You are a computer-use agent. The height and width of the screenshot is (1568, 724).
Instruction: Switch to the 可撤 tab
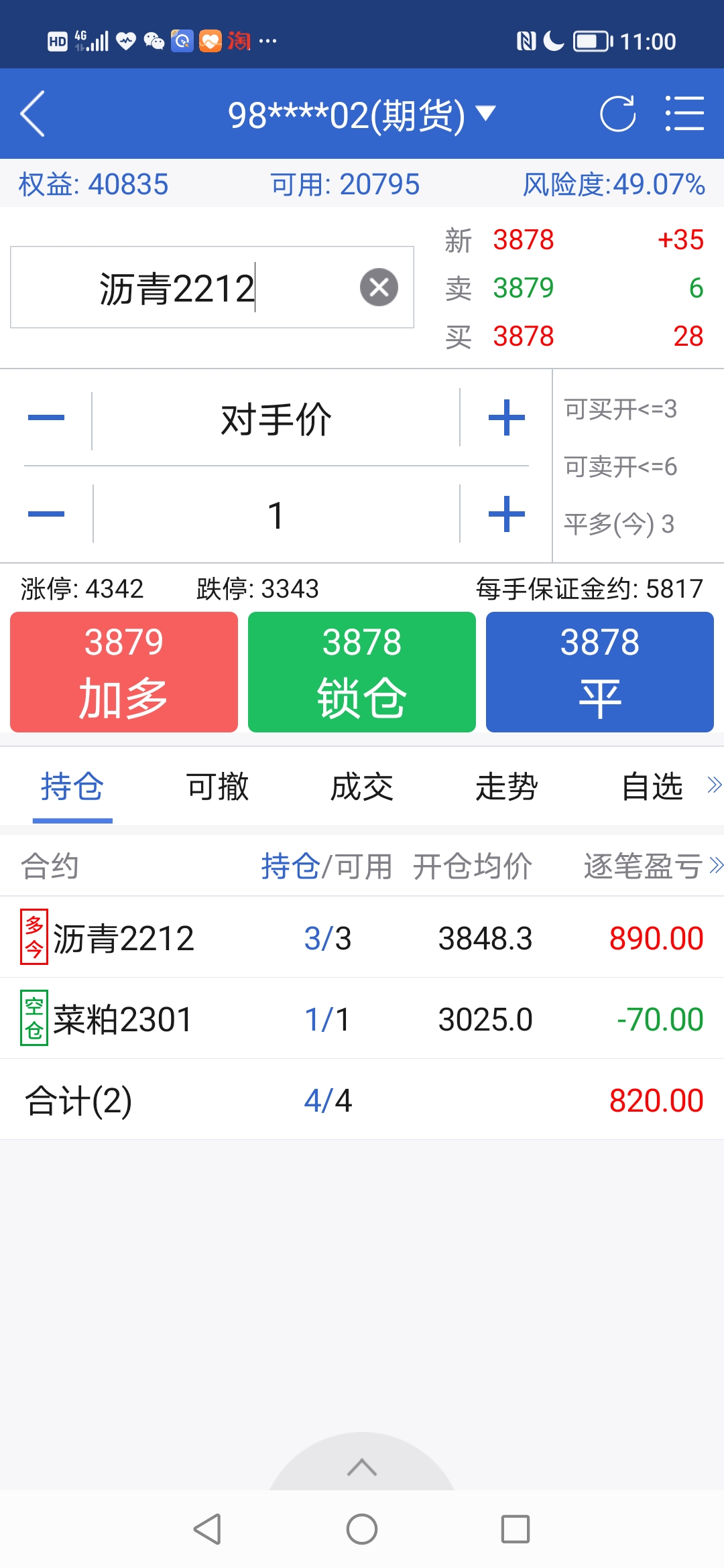(x=217, y=787)
